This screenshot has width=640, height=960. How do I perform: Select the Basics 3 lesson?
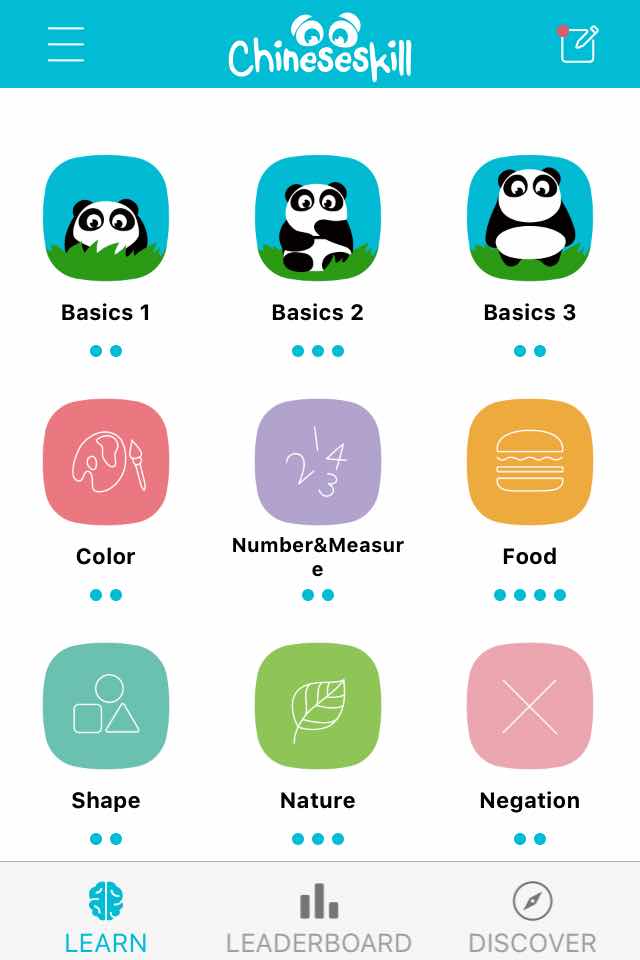point(530,218)
